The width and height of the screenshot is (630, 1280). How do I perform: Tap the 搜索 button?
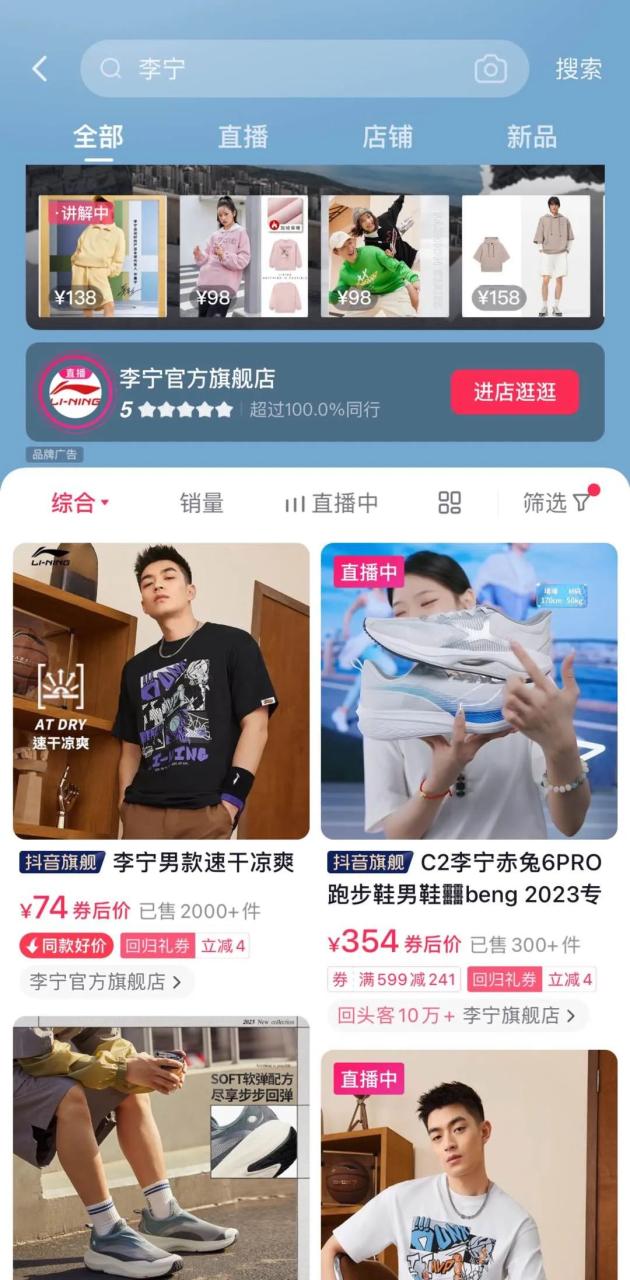point(578,68)
